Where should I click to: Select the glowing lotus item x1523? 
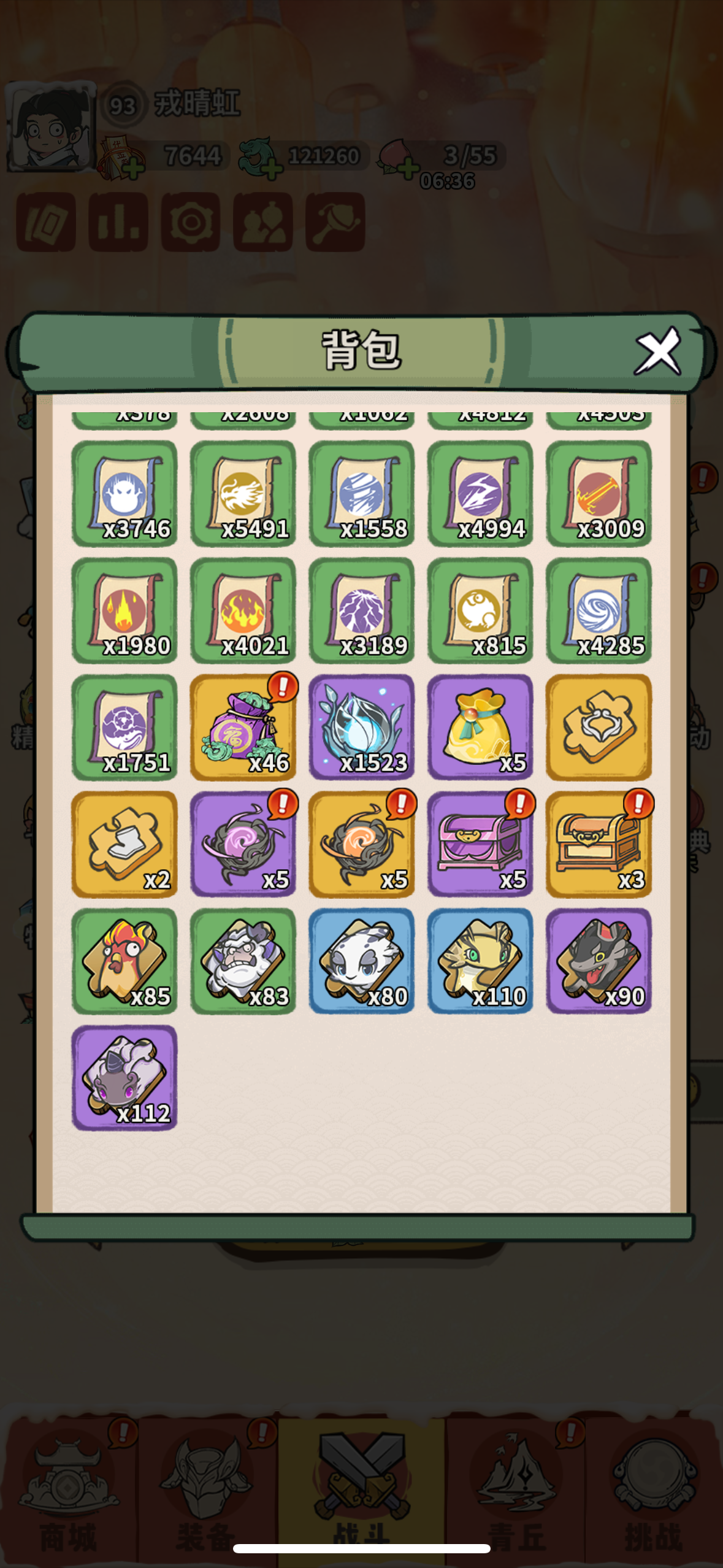(361, 727)
